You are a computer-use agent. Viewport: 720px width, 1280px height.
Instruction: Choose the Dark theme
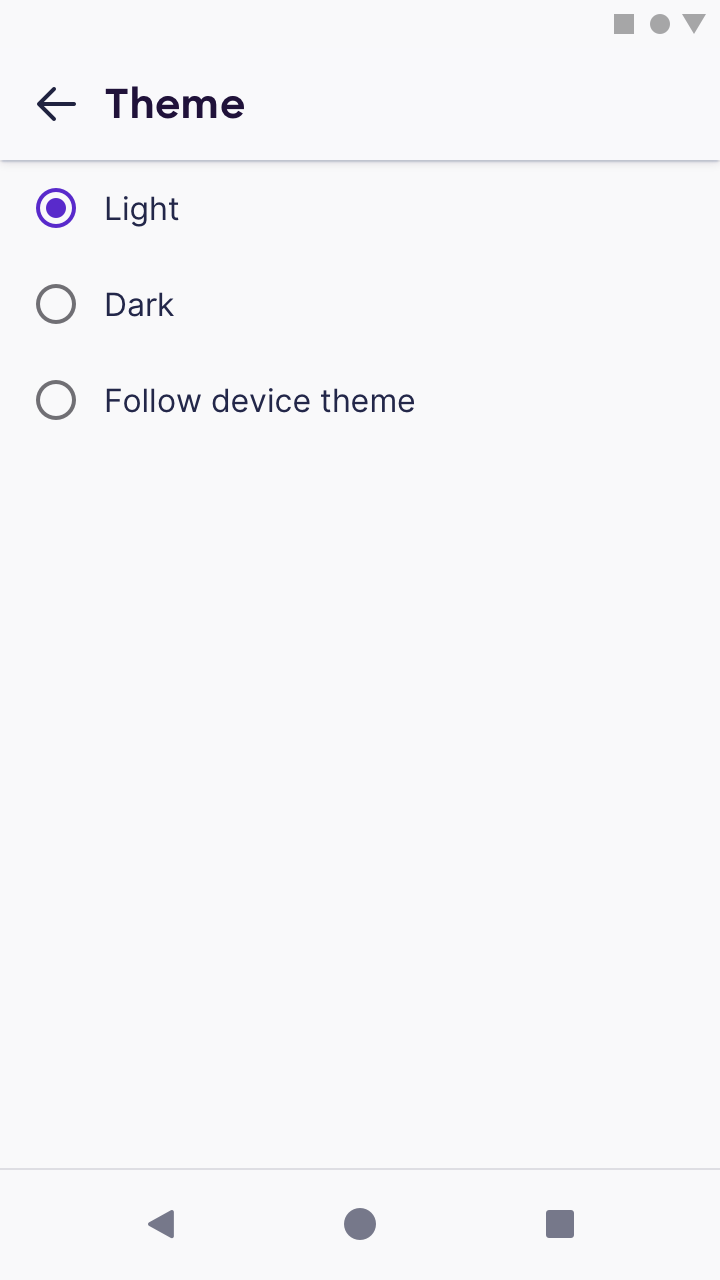click(x=360, y=304)
